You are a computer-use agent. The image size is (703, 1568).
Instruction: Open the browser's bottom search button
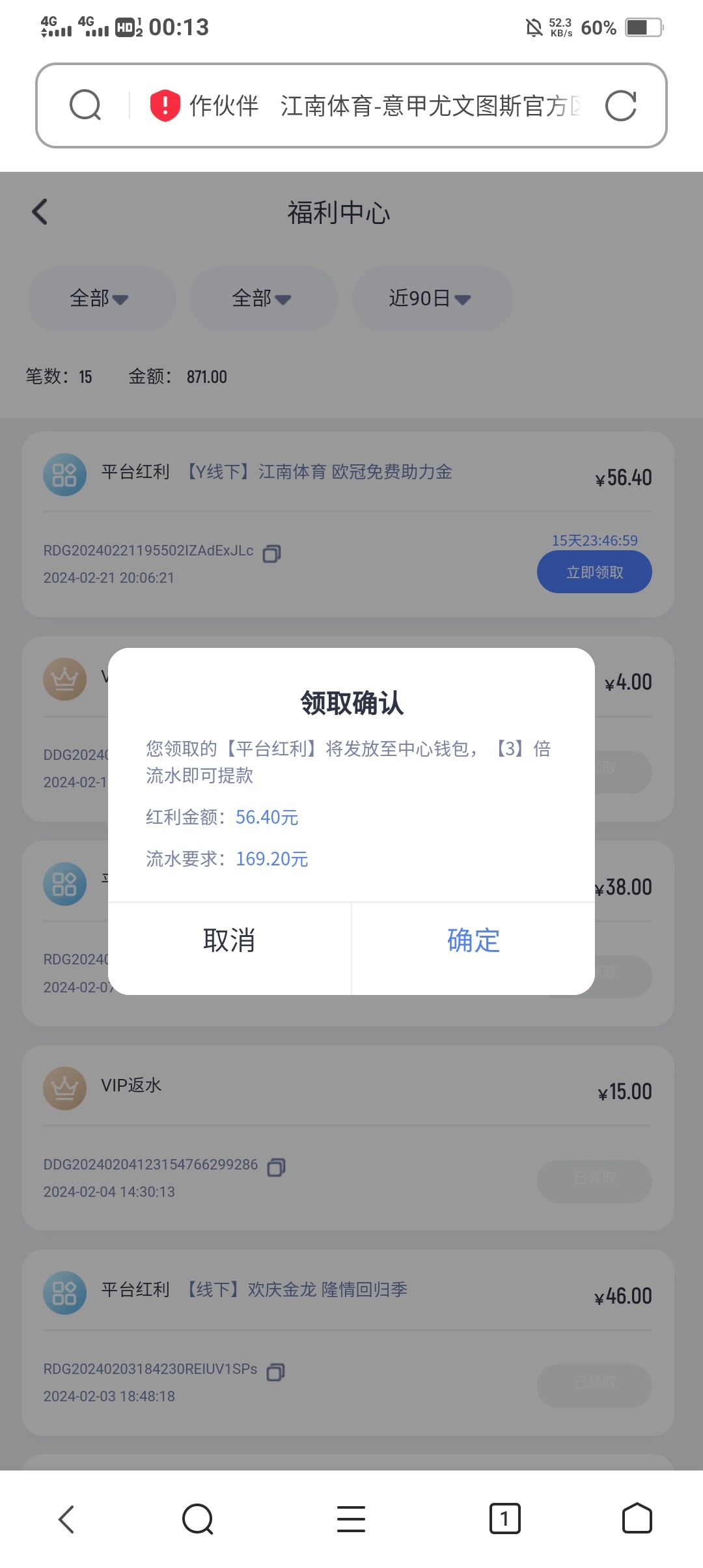pyautogui.click(x=198, y=1519)
